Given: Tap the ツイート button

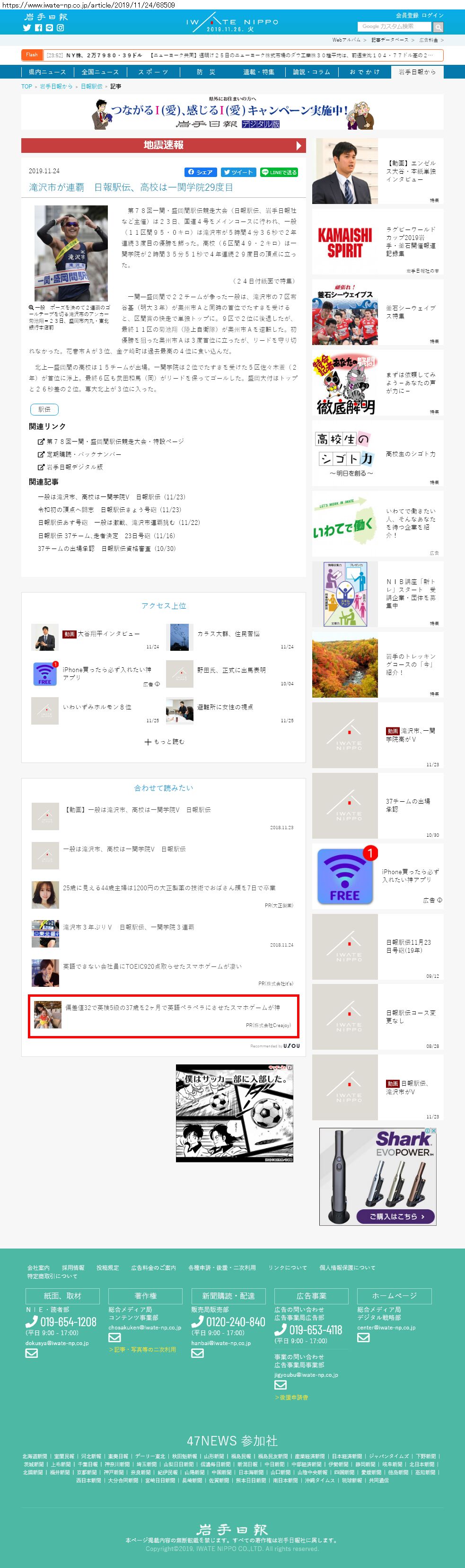Looking at the screenshot, I should pyautogui.click(x=238, y=172).
